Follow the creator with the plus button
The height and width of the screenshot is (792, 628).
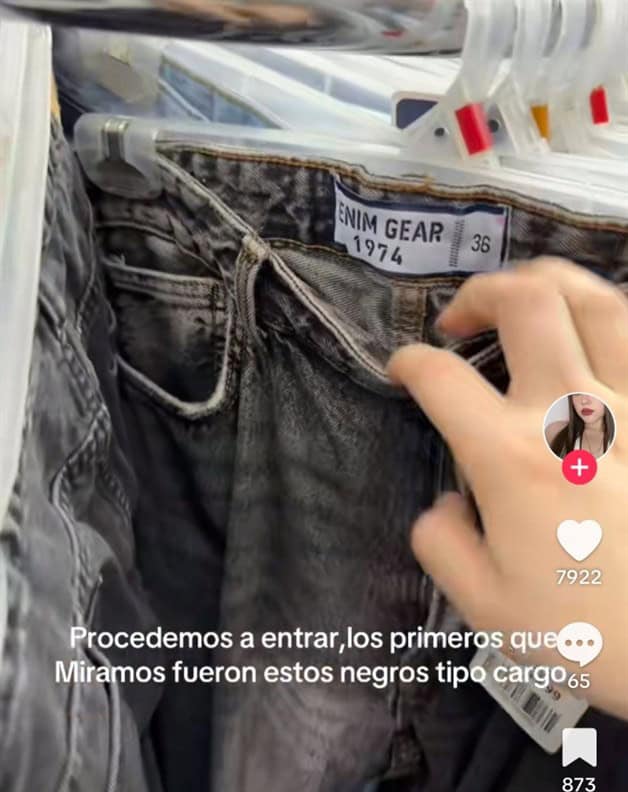tap(579, 467)
